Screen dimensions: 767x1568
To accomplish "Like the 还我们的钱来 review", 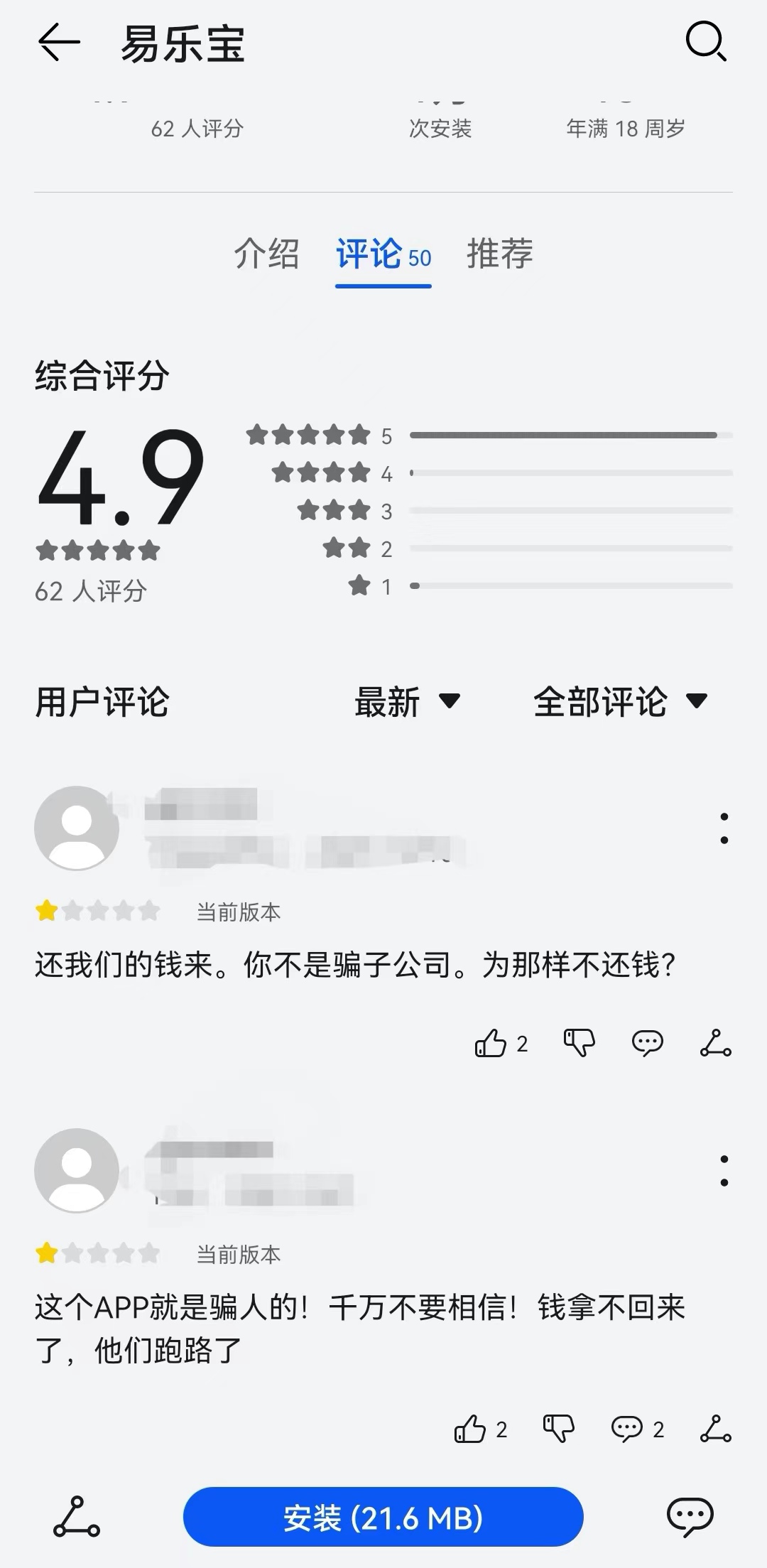I will point(491,1044).
